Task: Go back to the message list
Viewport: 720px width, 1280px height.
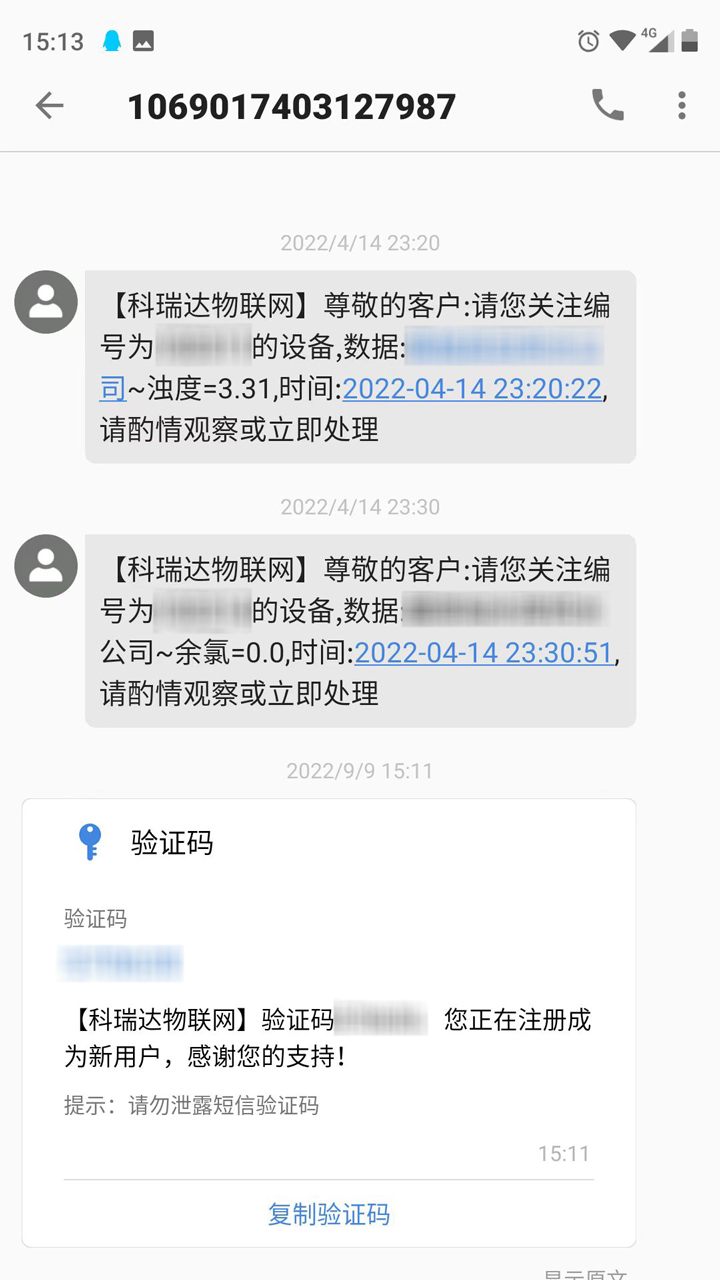Action: click(x=49, y=106)
